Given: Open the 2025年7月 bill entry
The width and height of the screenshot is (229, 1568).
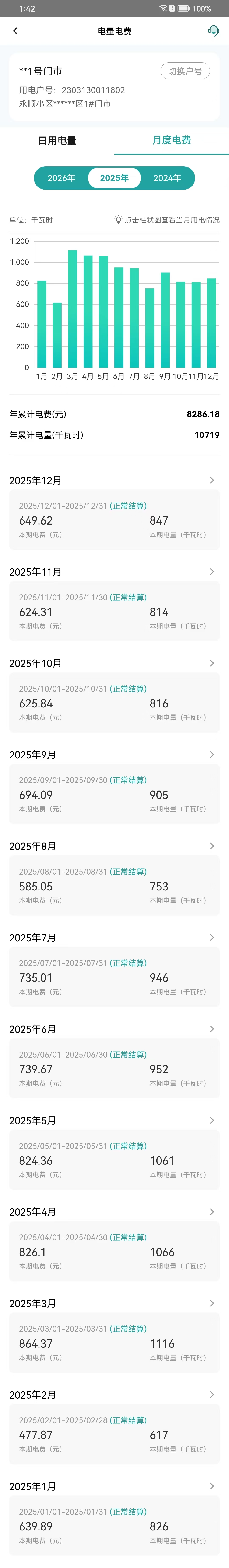Looking at the screenshot, I should coord(114,937).
